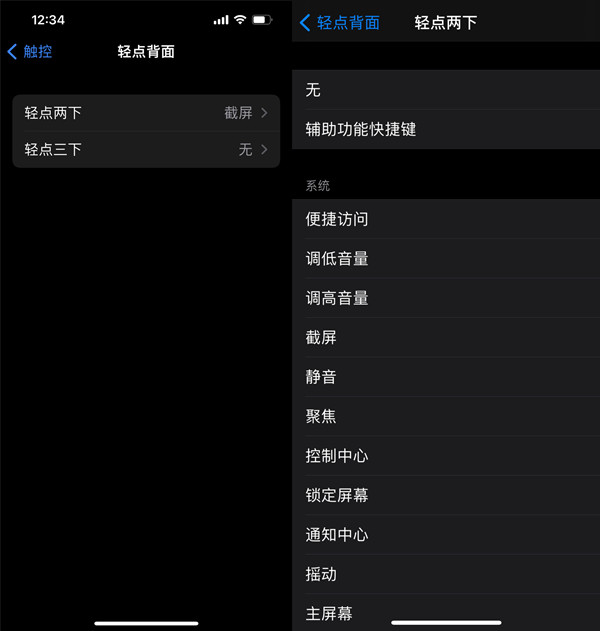Select 无 as the double-tap action
The height and width of the screenshot is (631, 600).
445,90
